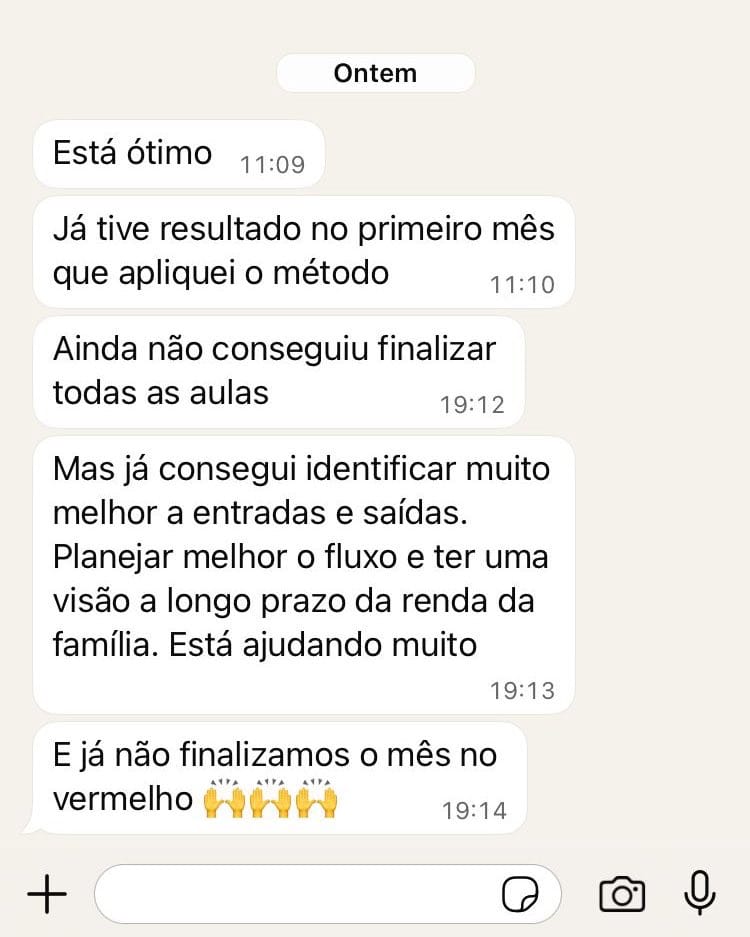Screen dimensions: 750x937
Task: Open the camera to take a photo
Action: point(621,893)
